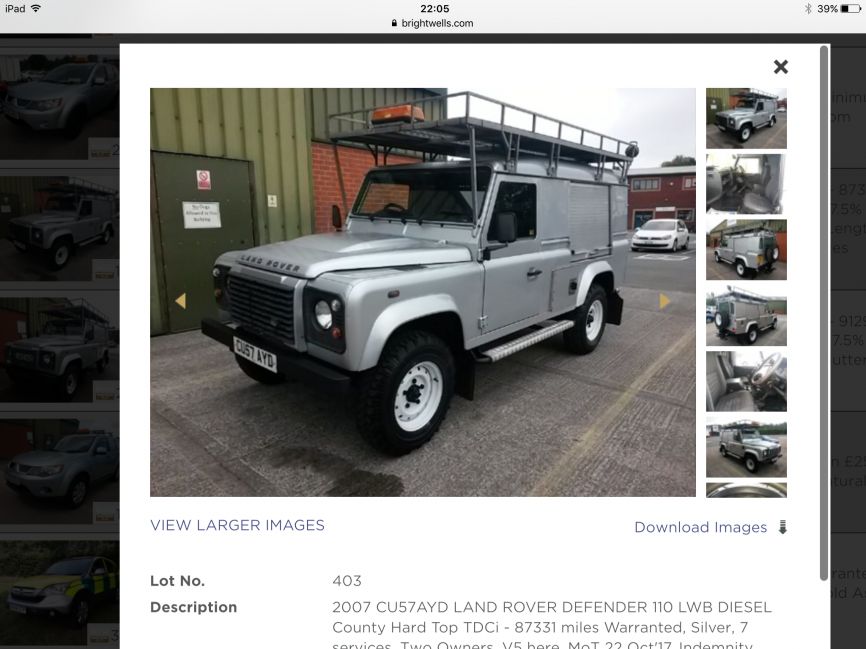Select the fourth thumbnail of the rear side
Image resolution: width=866 pixels, height=649 pixels.
746,316
